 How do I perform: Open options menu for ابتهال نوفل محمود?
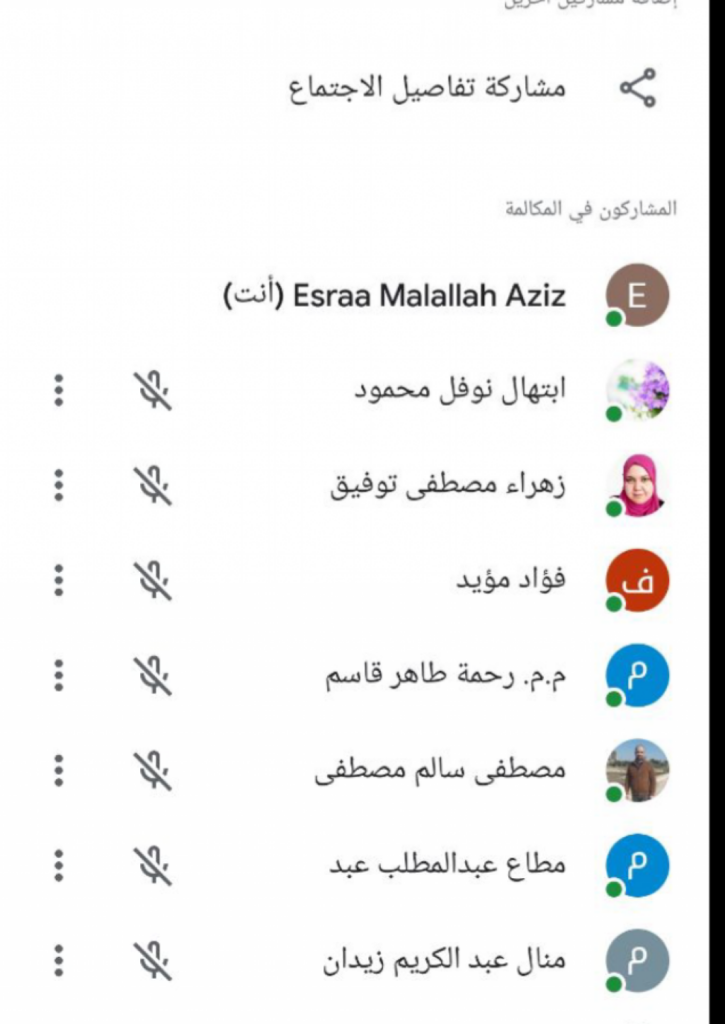pyautogui.click(x=59, y=390)
